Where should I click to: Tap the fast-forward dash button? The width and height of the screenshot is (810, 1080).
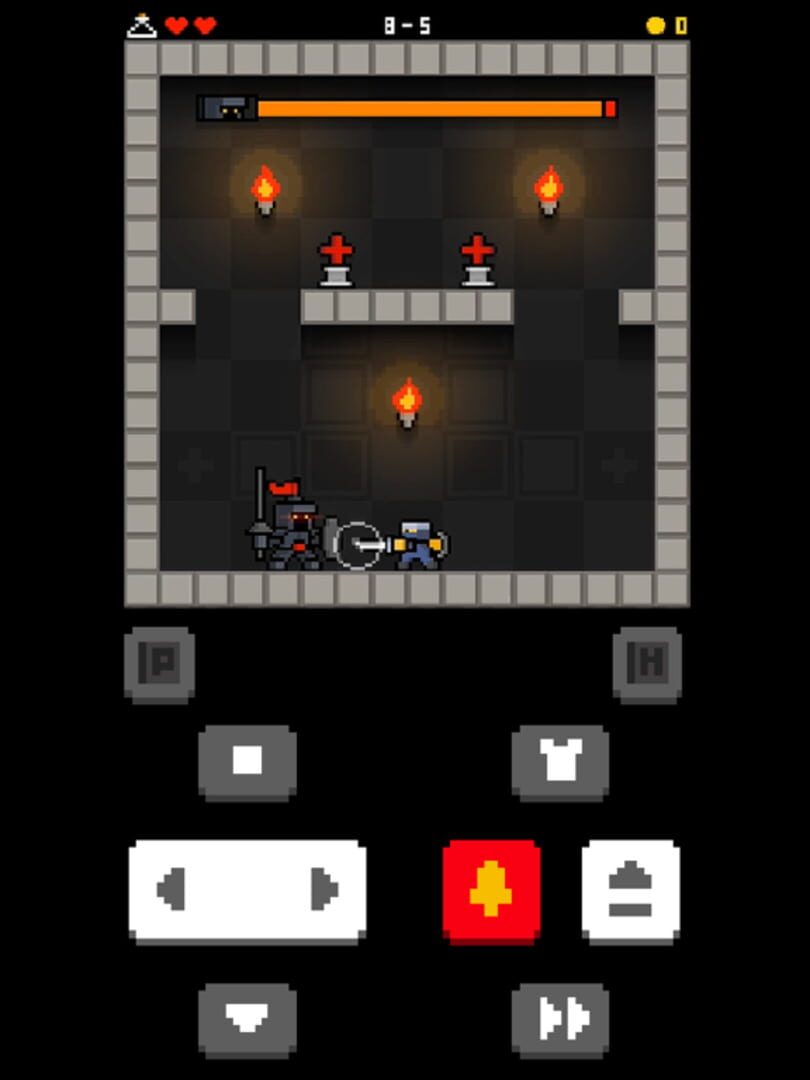(x=560, y=1019)
